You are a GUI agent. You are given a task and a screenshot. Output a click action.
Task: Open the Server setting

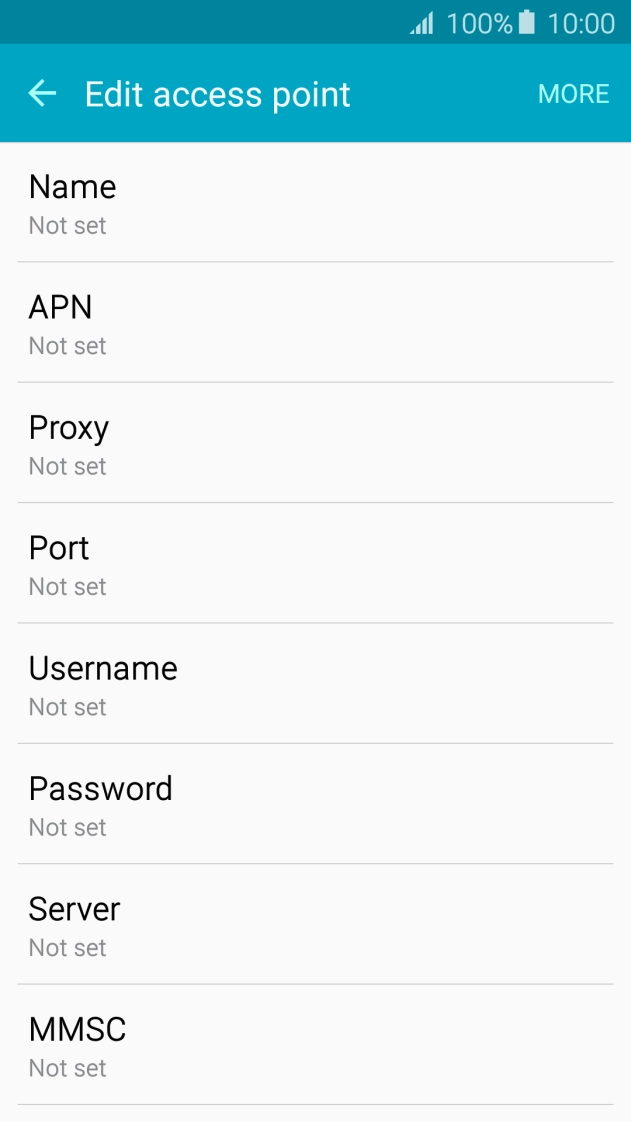coord(316,924)
